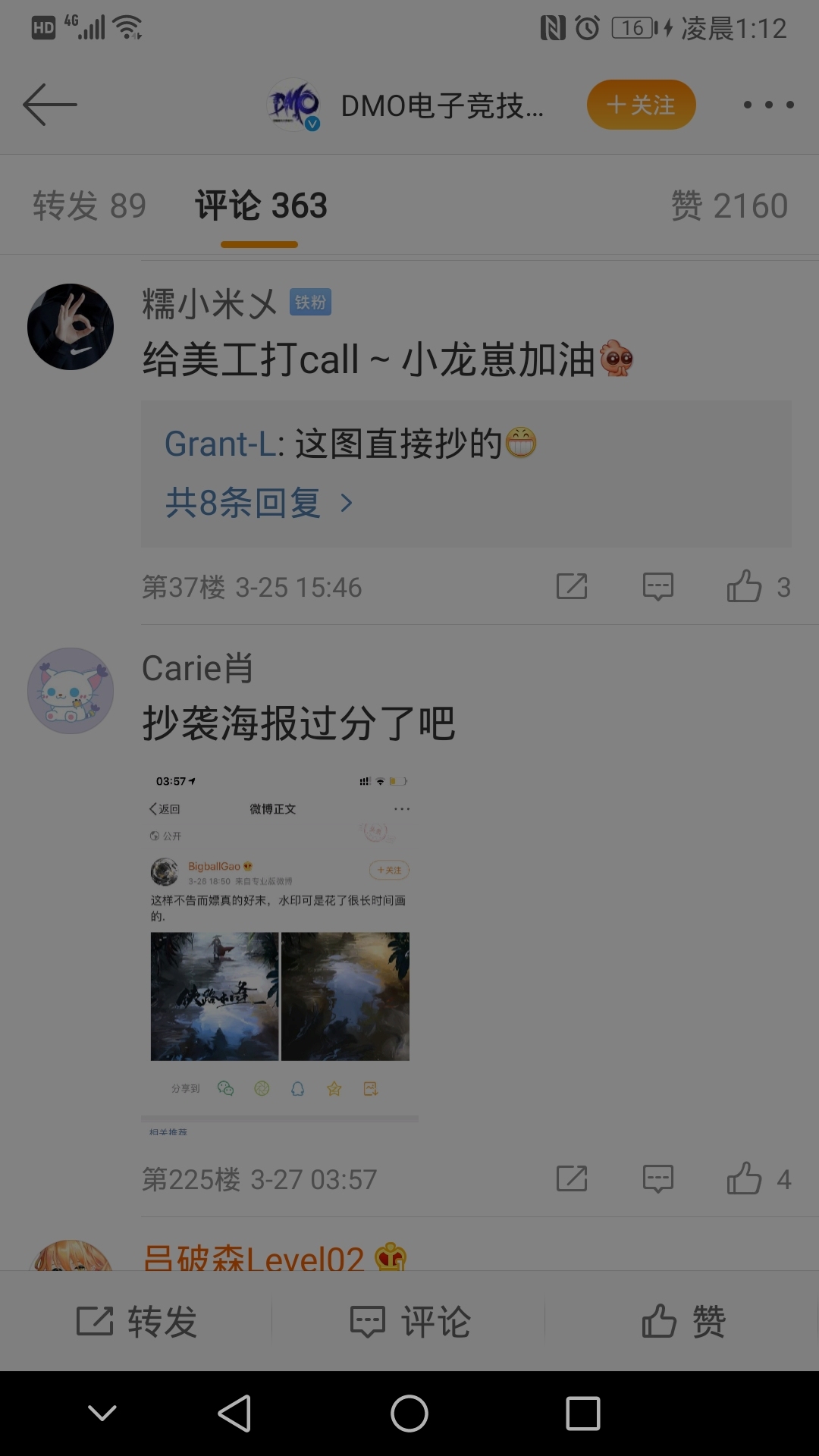Like 糯小米乂's comment on floor 37
Image resolution: width=819 pixels, height=1456 pixels.
pos(758,586)
